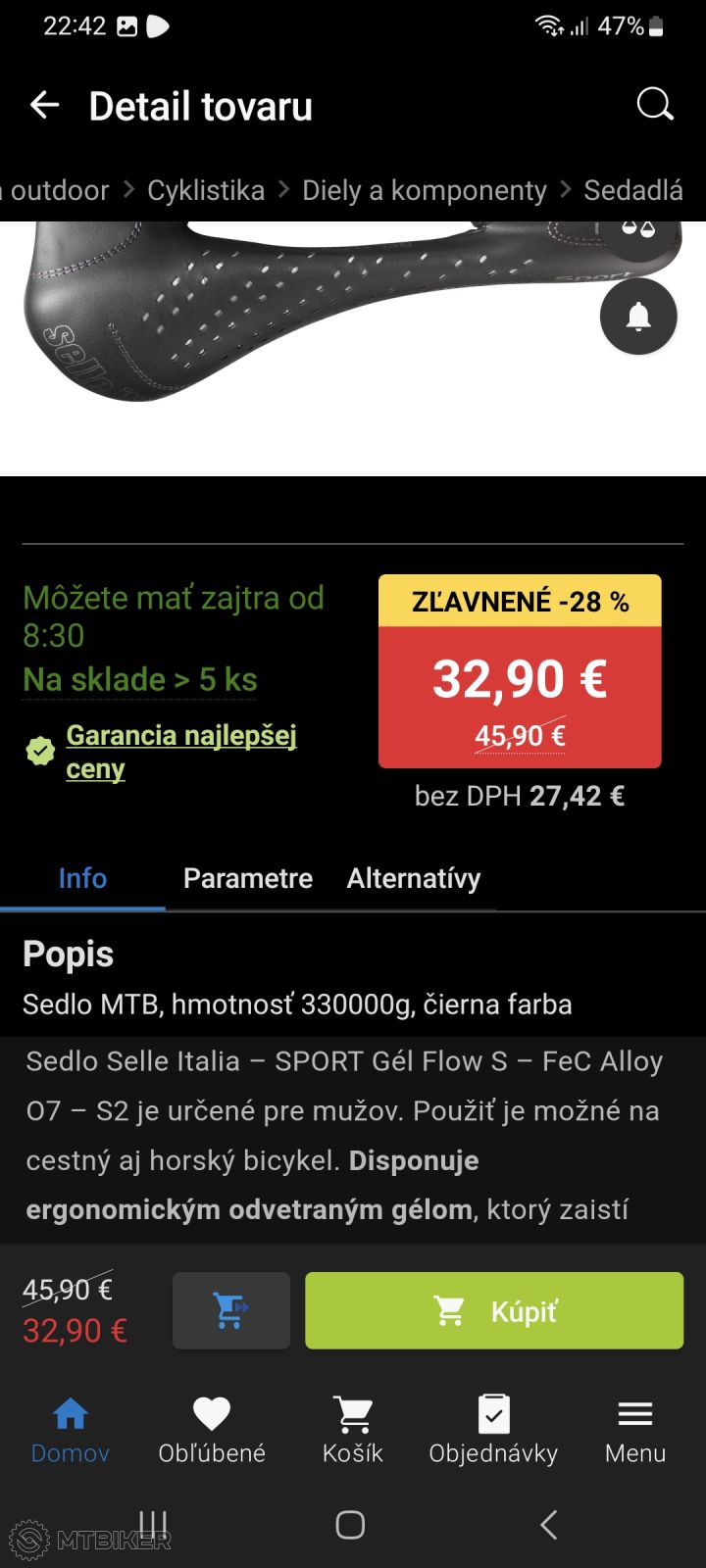Tap the quick cart button beside Kúpiť
This screenshot has height=1568, width=706.
pyautogui.click(x=231, y=1310)
